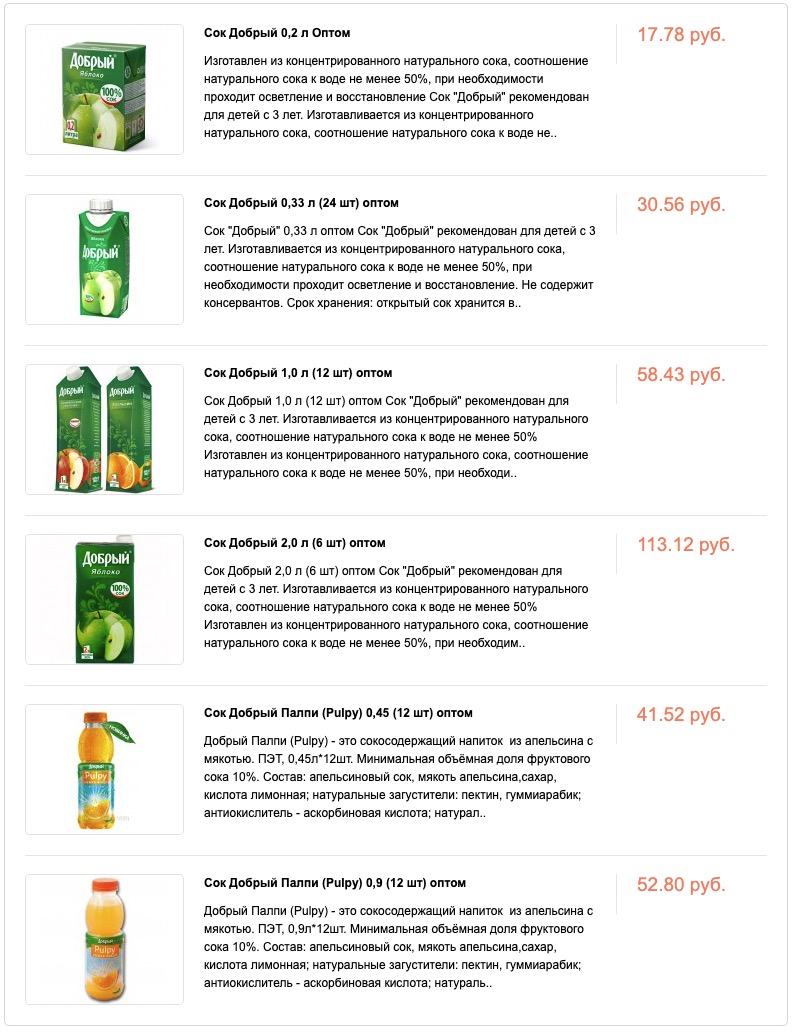Viewport: 795px width, 1033px height.
Task: Tap the image of the 2,0 л apple juice carton
Action: pyautogui.click(x=105, y=600)
